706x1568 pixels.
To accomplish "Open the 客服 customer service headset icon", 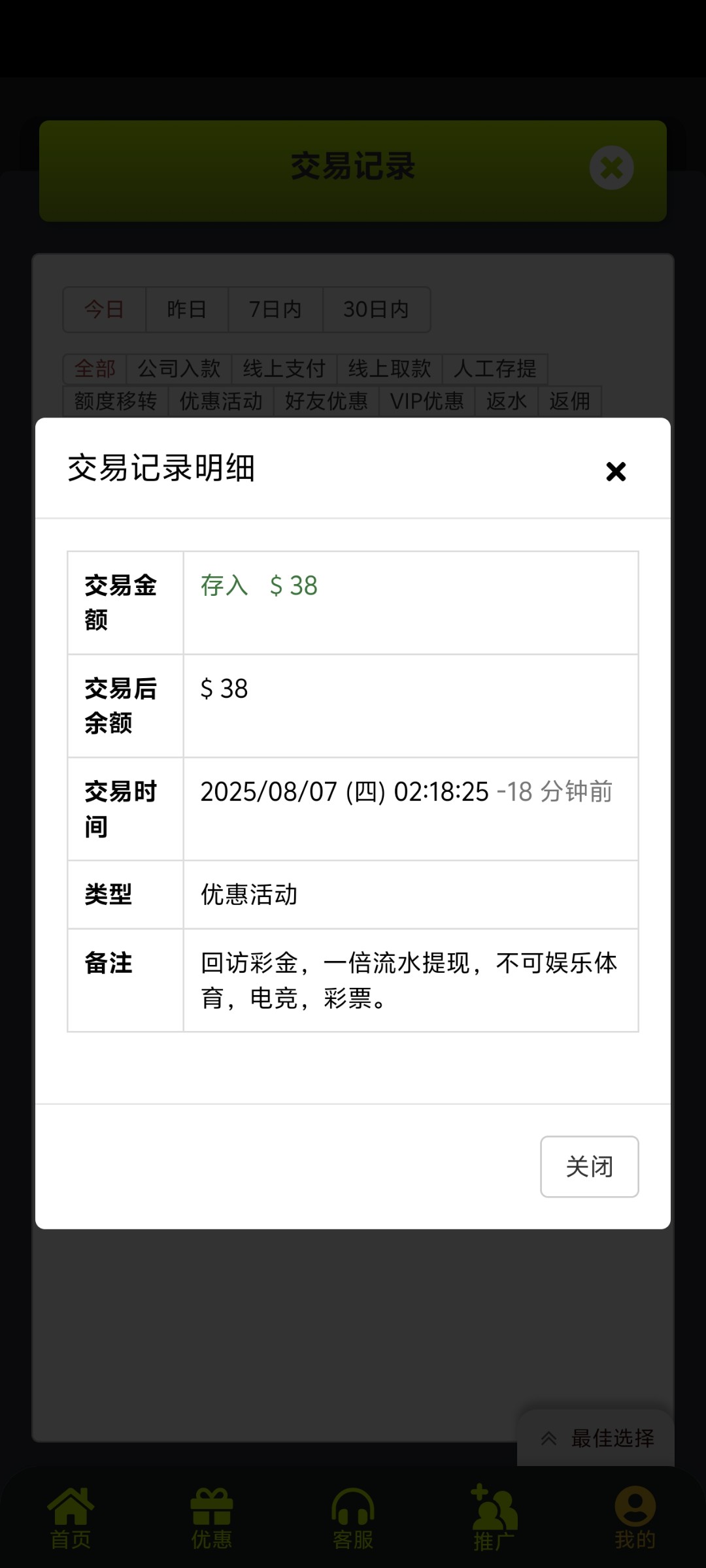I will pyautogui.click(x=353, y=1506).
